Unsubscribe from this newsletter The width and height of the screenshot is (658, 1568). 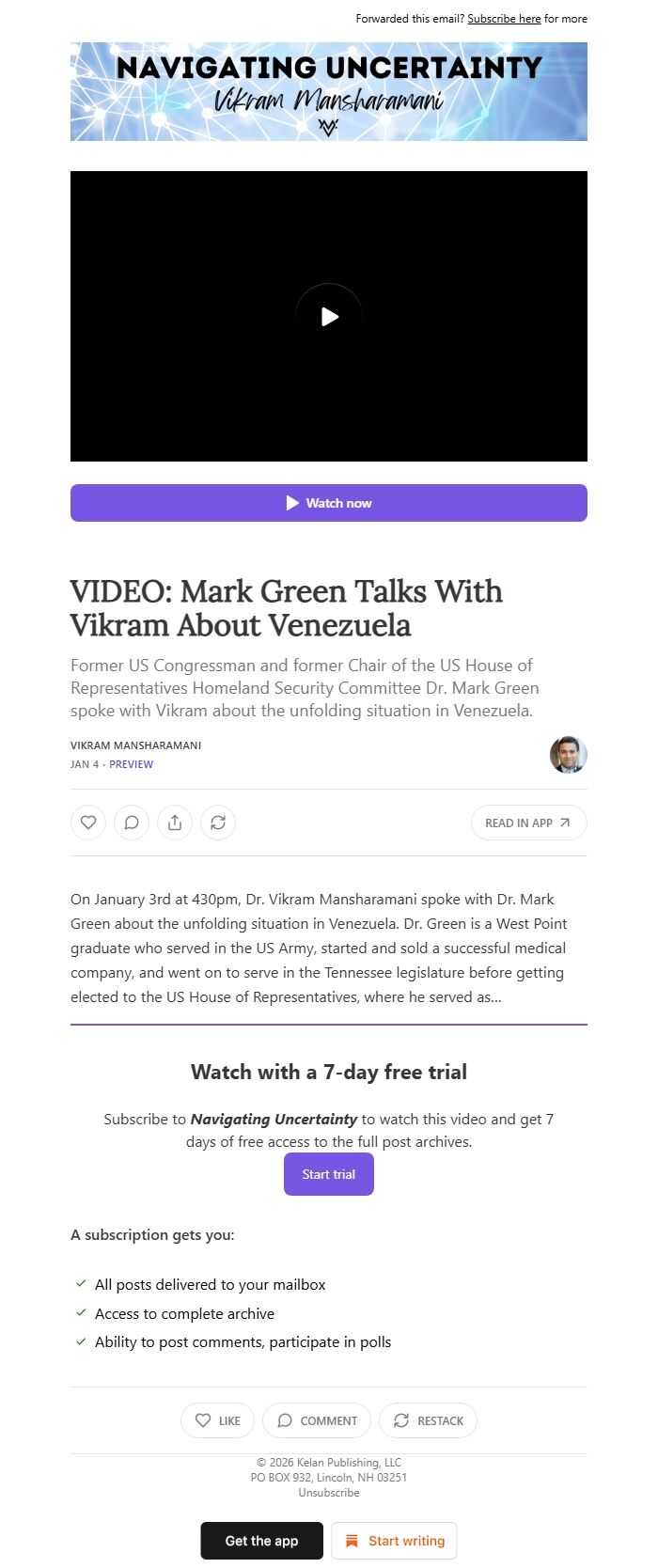[x=329, y=1493]
